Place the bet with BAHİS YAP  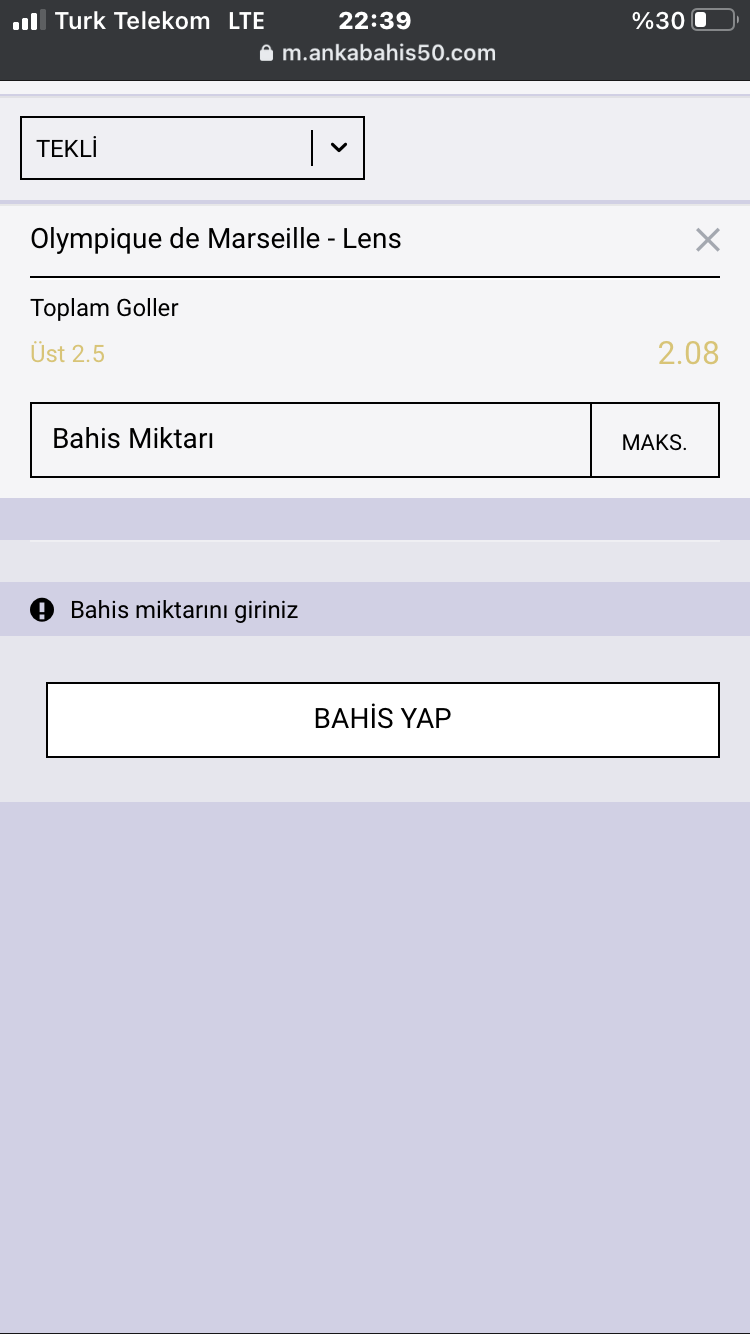coord(382,719)
